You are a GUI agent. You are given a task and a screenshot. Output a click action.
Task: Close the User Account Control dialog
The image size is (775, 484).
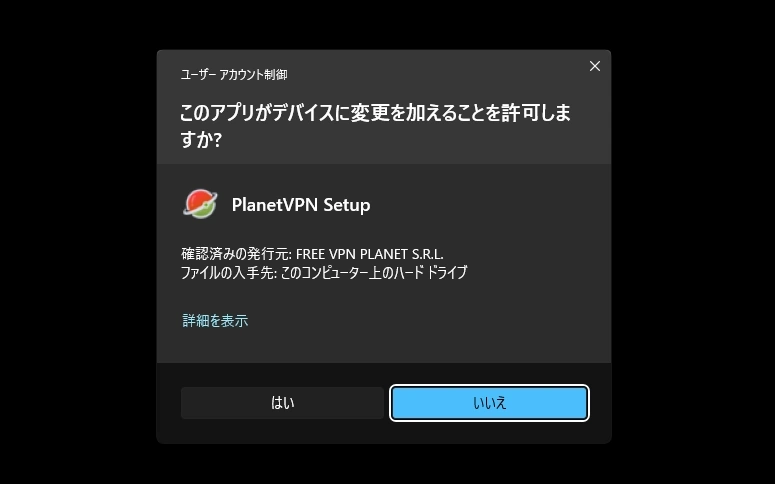pyautogui.click(x=595, y=67)
